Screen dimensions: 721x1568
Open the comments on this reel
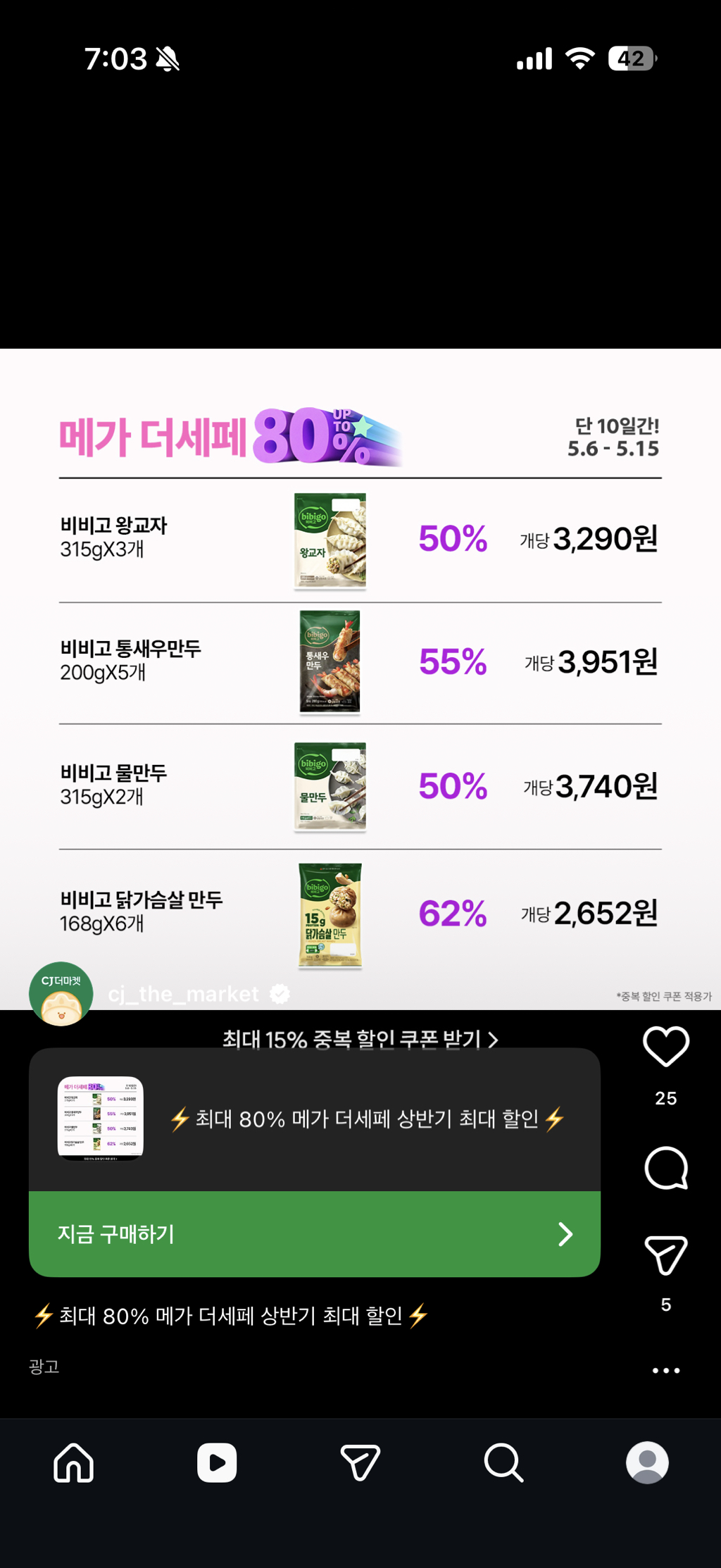coord(665,1168)
